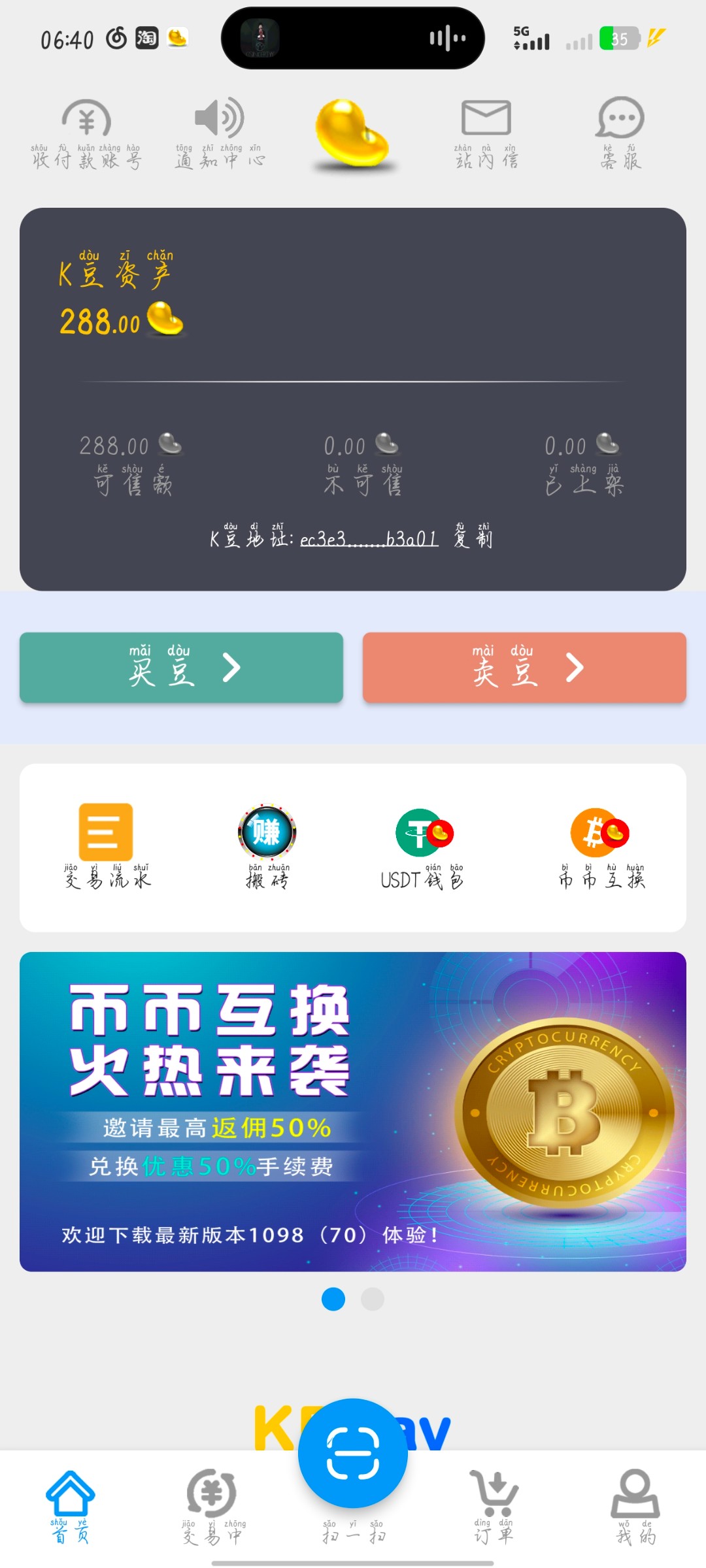Launch the 扫一扫 scanner

(x=353, y=1454)
